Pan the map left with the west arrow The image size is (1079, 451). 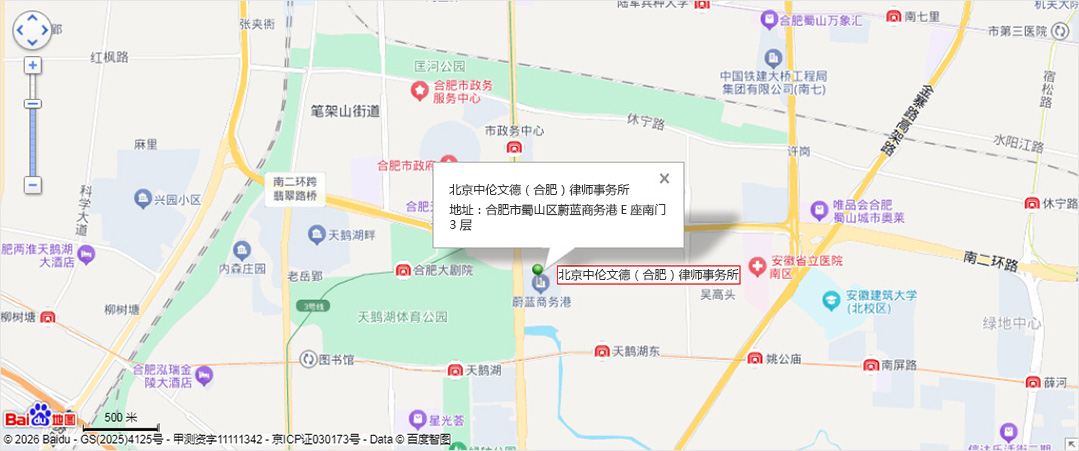click(20, 30)
